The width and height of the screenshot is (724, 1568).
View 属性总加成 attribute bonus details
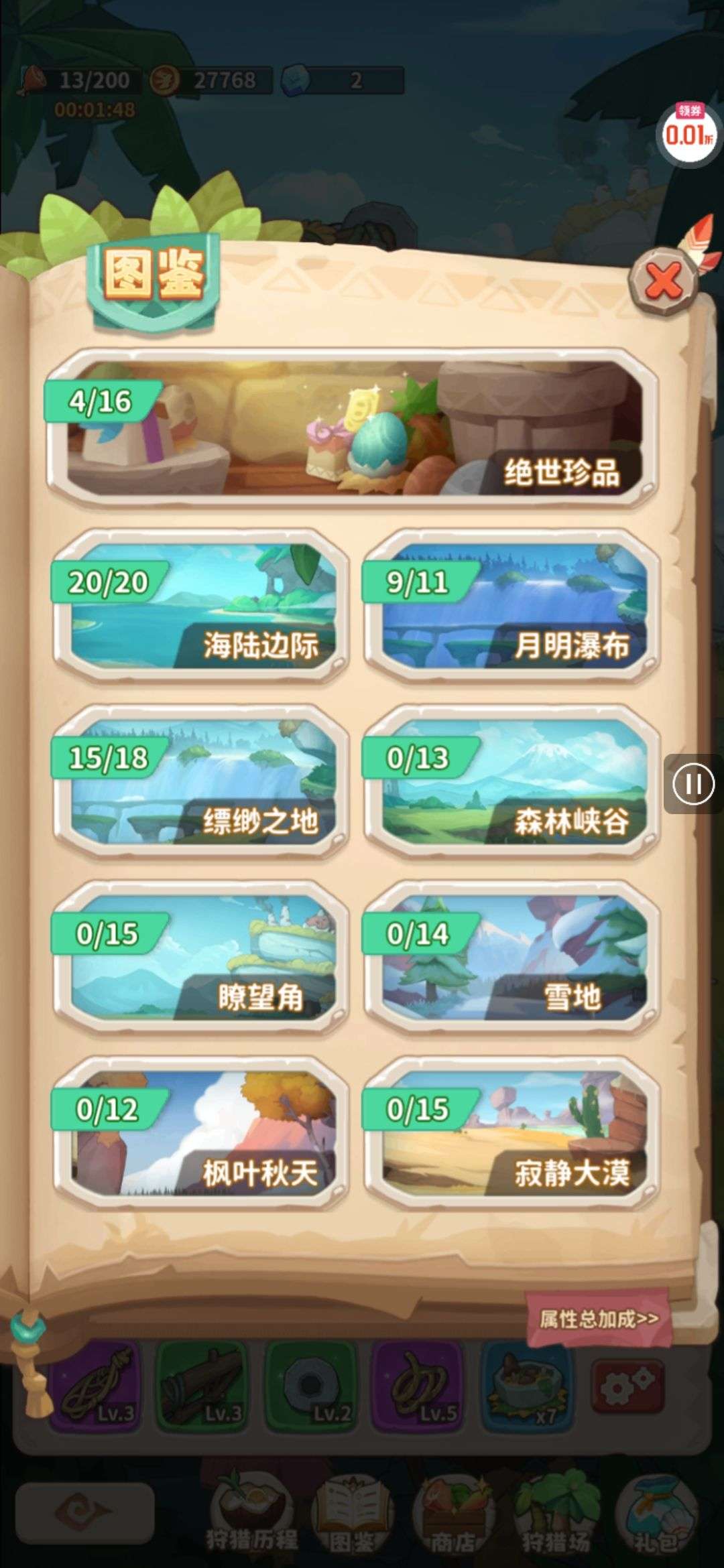point(599,1319)
